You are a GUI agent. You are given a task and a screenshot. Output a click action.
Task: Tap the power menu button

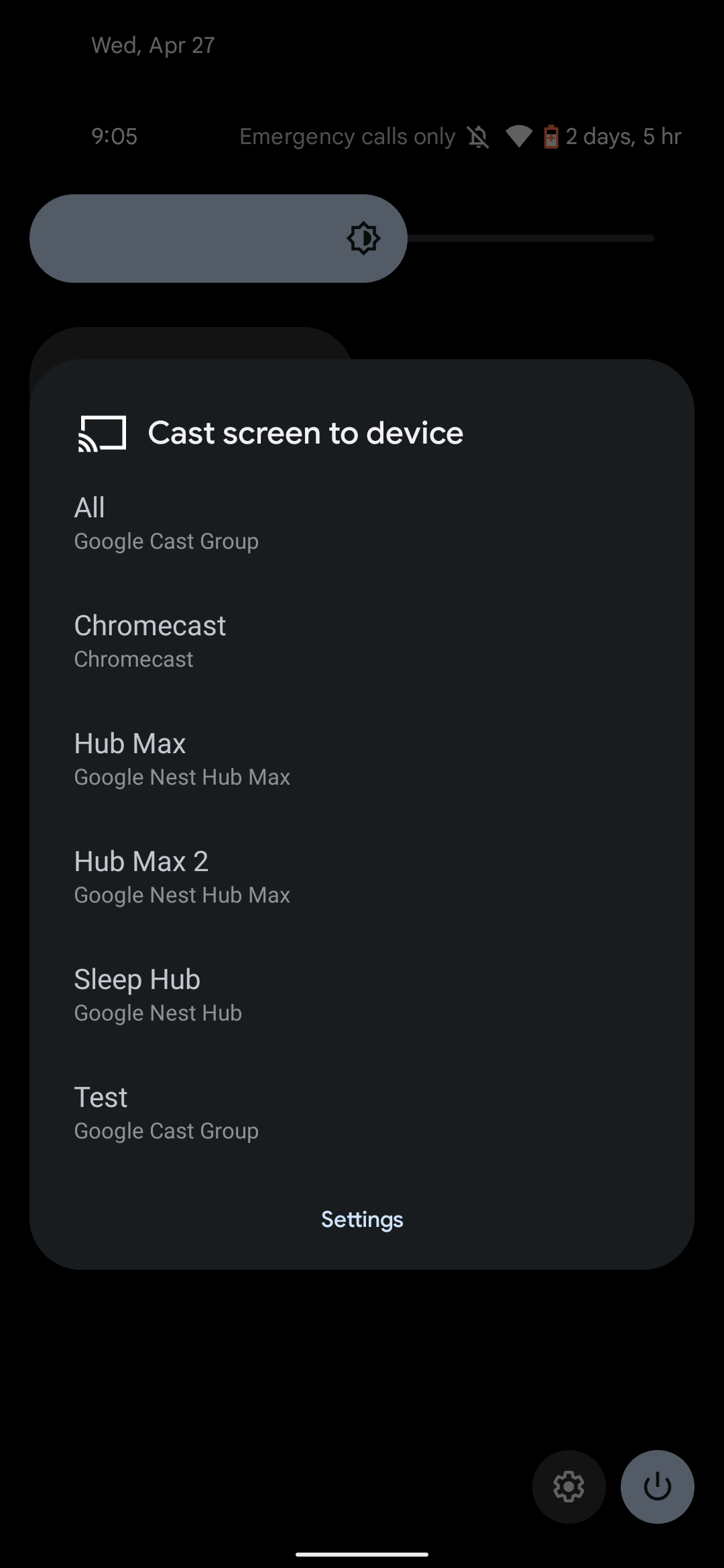point(657,1487)
